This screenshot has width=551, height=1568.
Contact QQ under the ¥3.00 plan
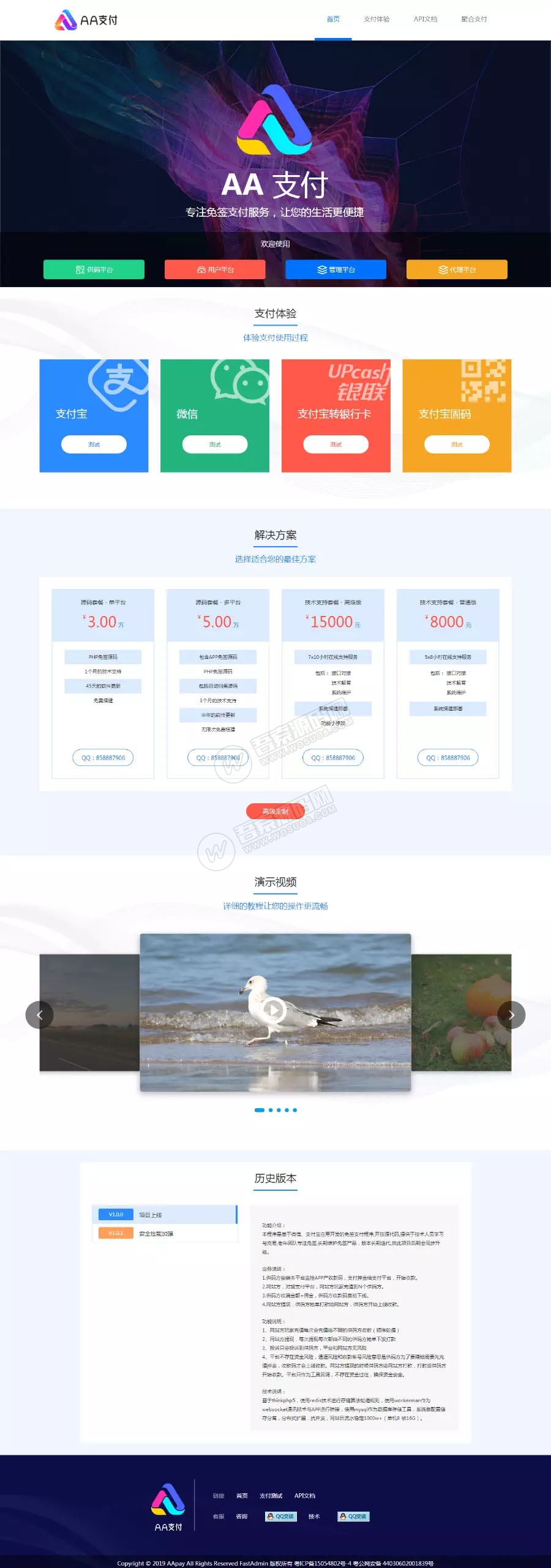103,757
